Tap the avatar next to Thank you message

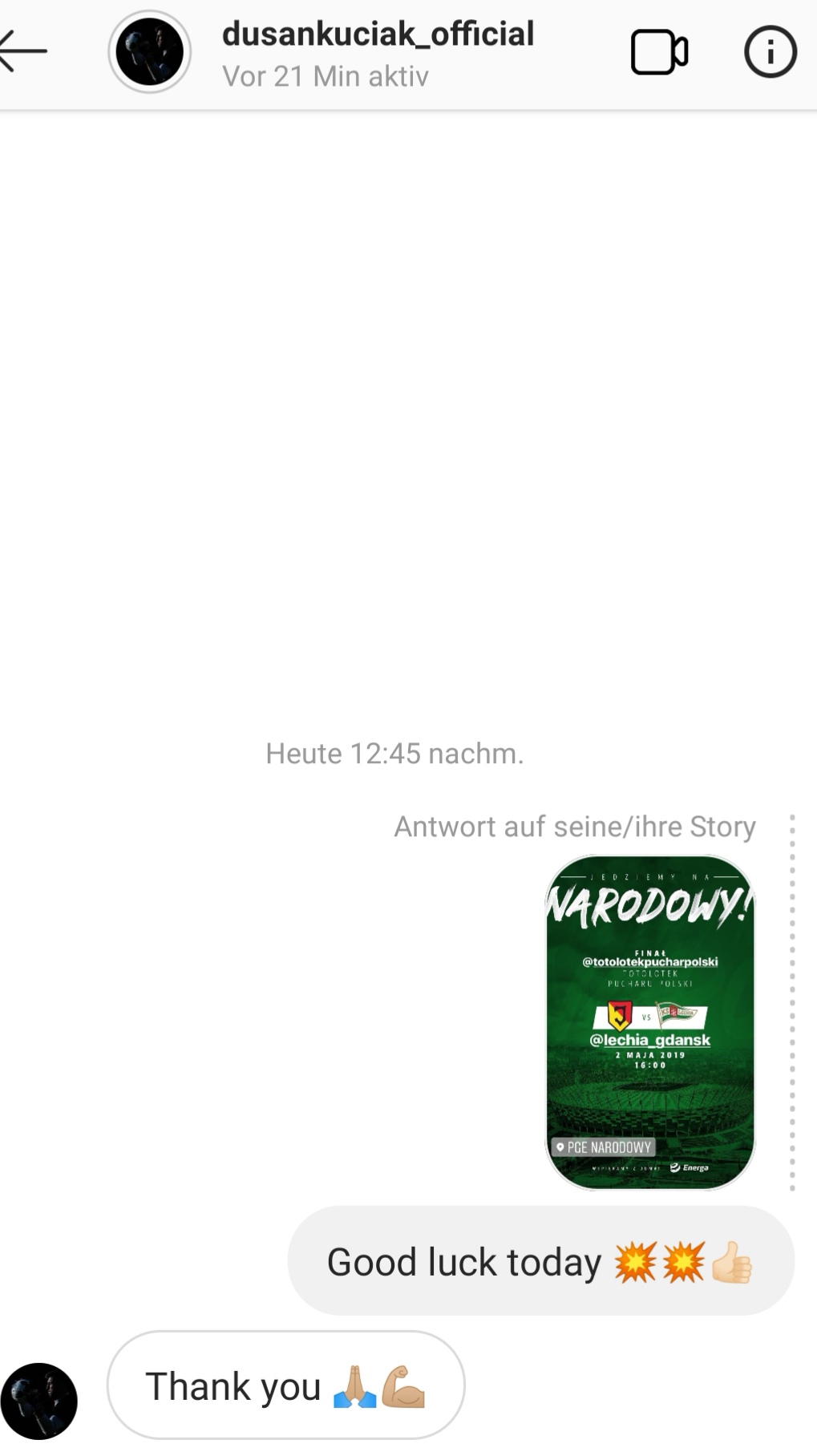(x=39, y=1401)
